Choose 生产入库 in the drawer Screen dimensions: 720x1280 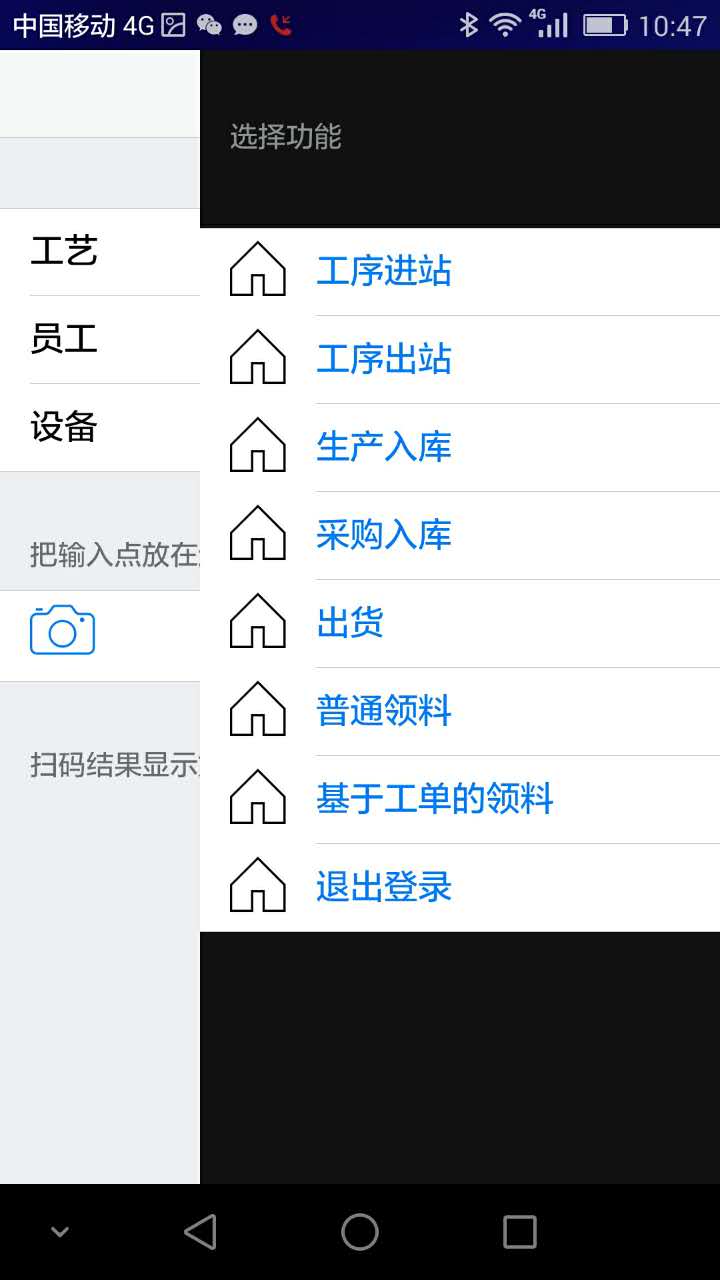pyautogui.click(x=384, y=447)
